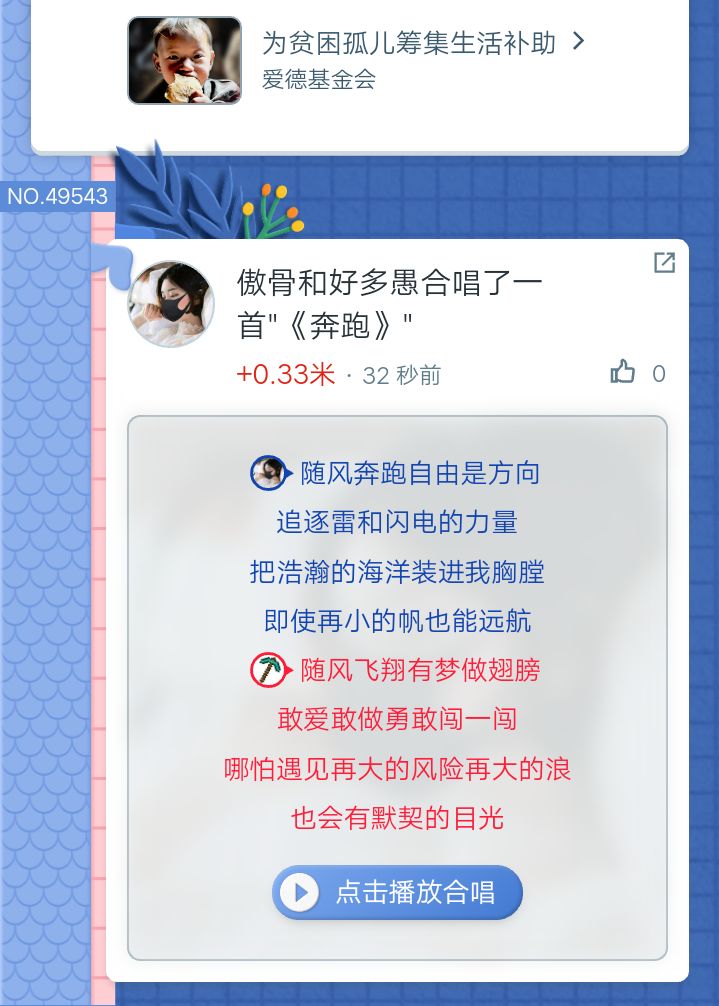
Task: Open 傲骨's profile avatar
Action: tap(171, 304)
